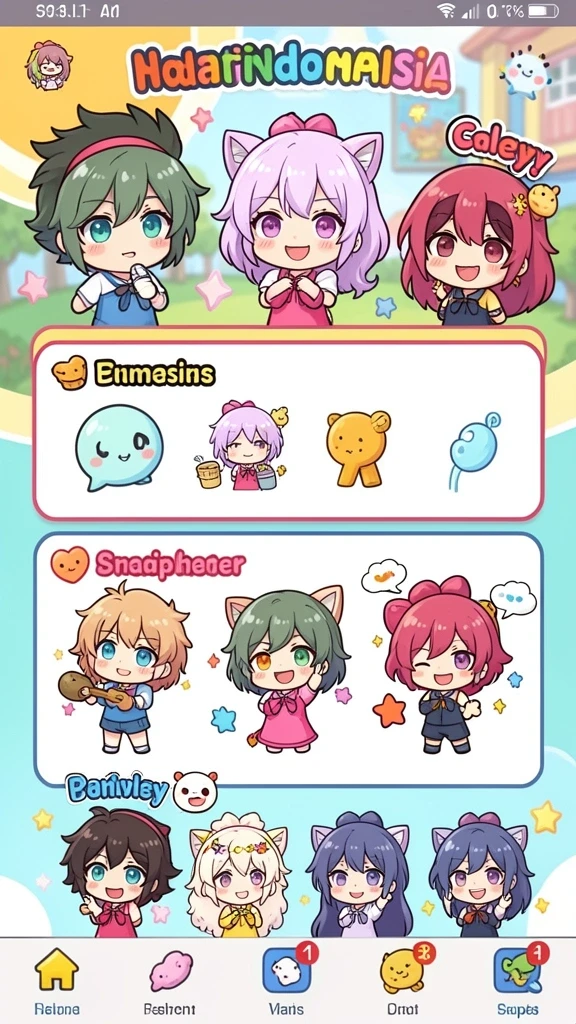Open the green-haired cat girl in pink dress
Viewport: 576px width, 1024px height.
pos(286,667)
